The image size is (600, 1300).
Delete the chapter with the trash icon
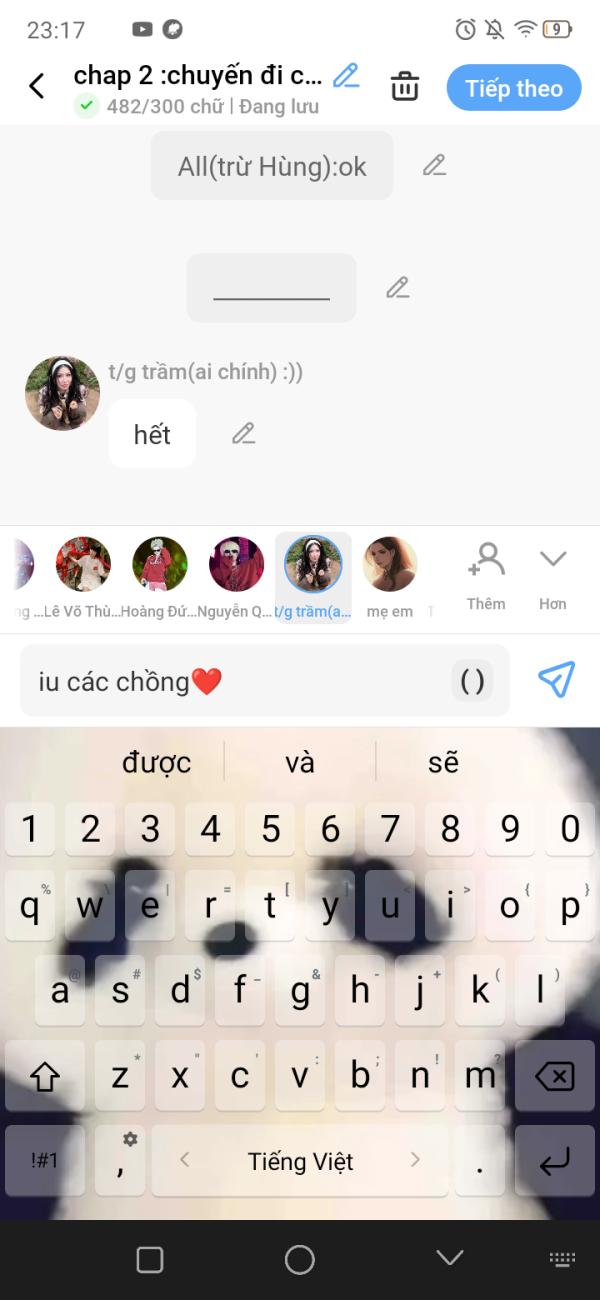(405, 87)
